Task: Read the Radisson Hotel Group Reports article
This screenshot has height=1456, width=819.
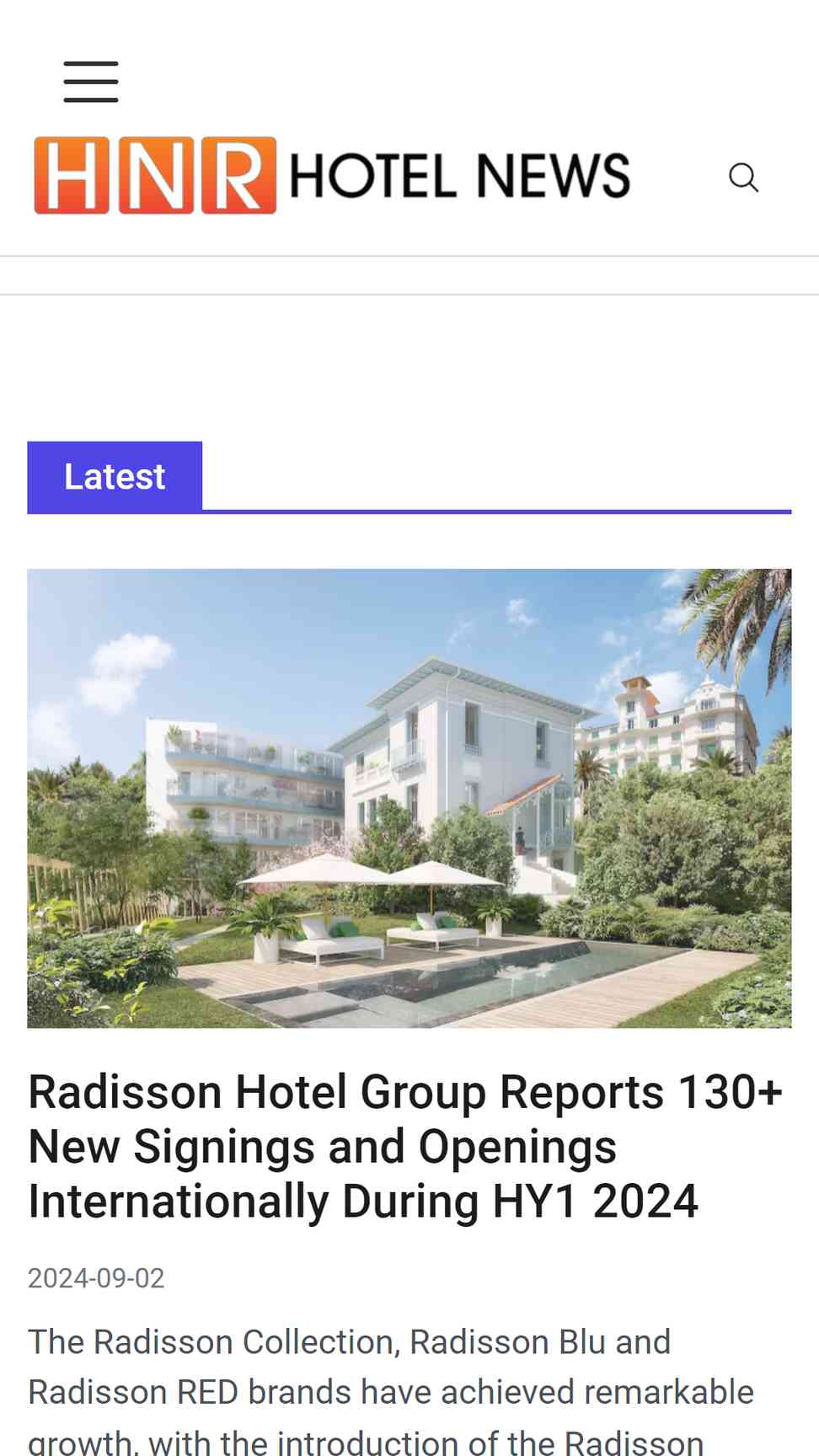Action: 406,1147
